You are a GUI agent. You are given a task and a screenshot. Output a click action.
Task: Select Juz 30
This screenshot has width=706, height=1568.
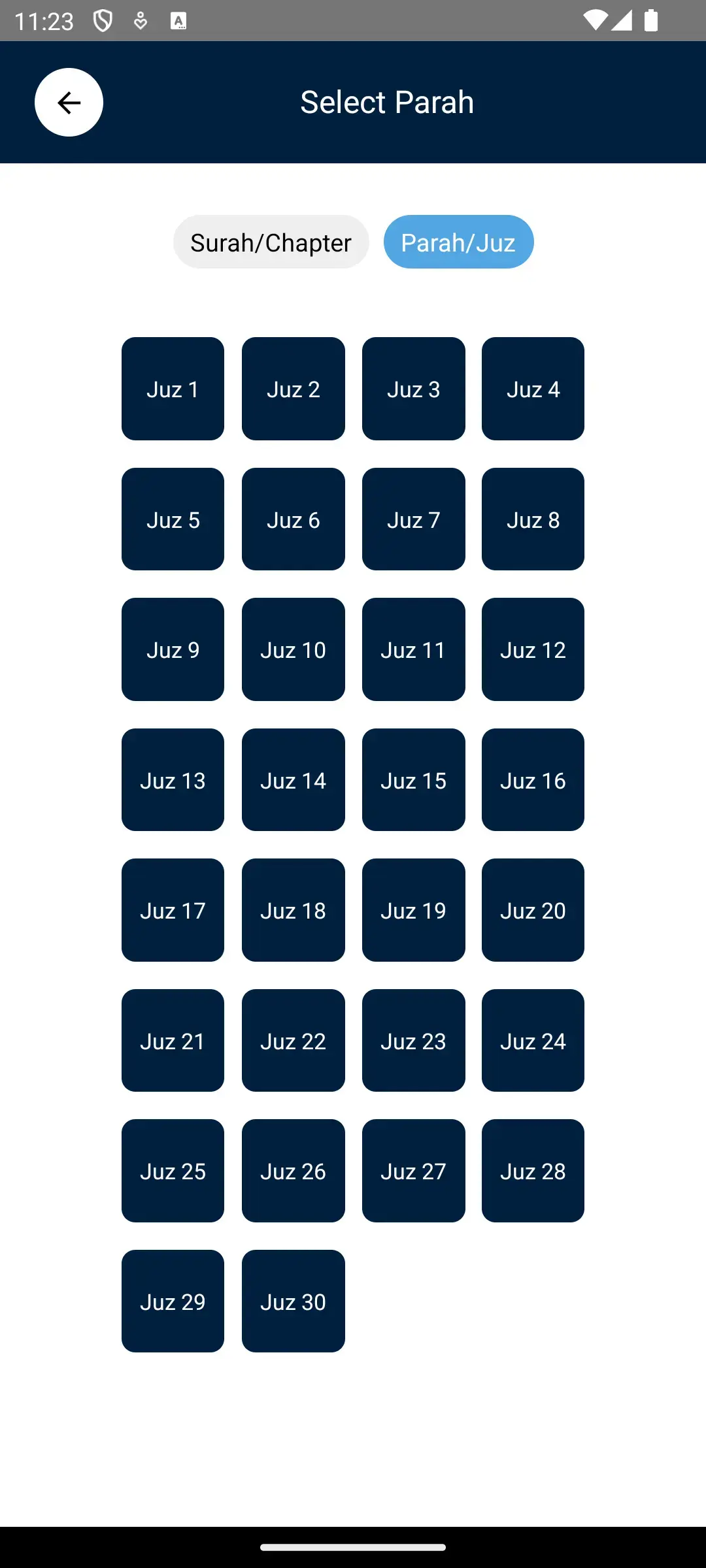tap(293, 1301)
